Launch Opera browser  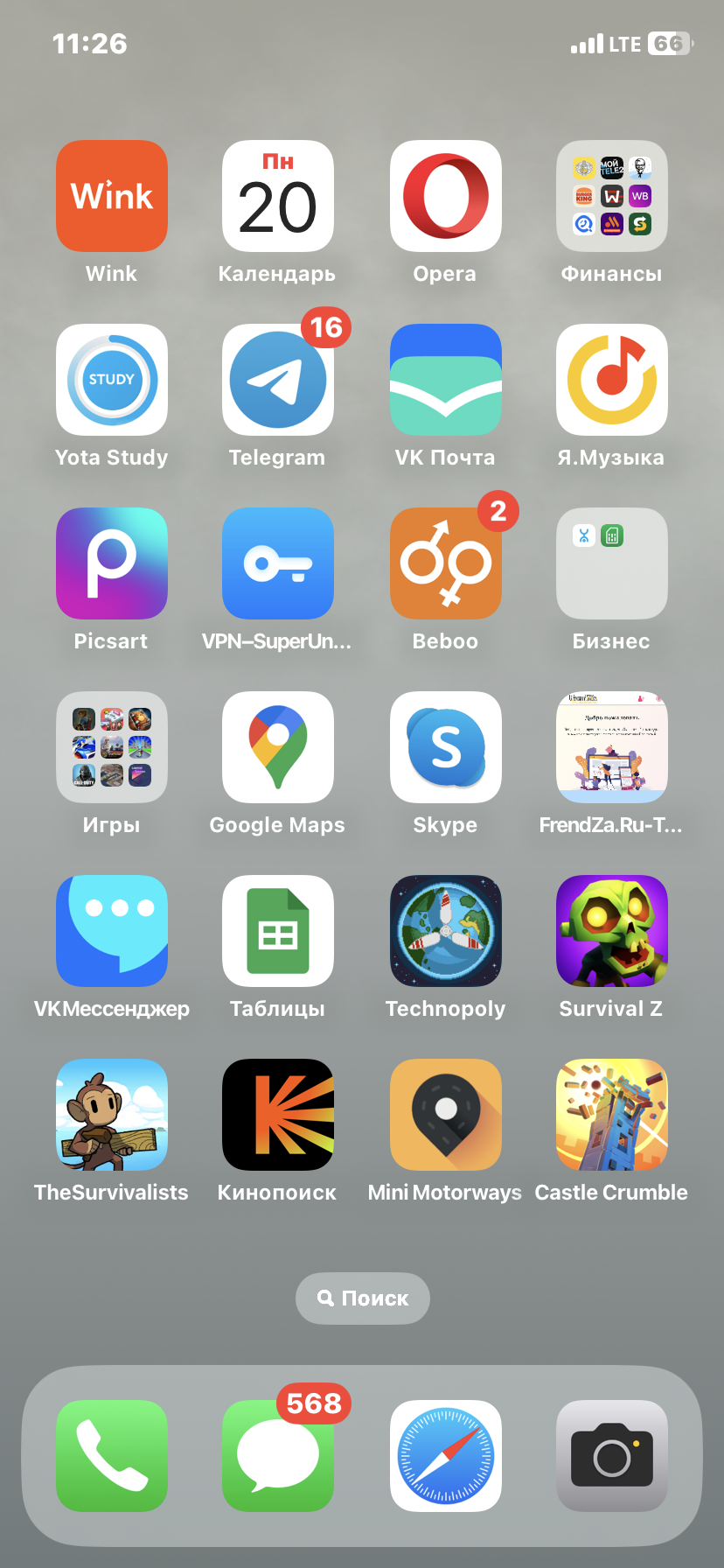tap(445, 196)
